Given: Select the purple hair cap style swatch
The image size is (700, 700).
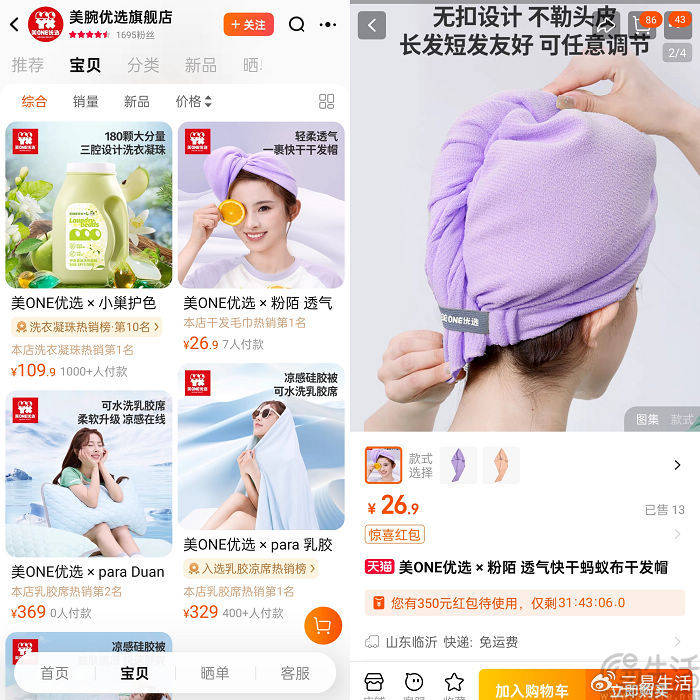Looking at the screenshot, I should pyautogui.click(x=458, y=465).
